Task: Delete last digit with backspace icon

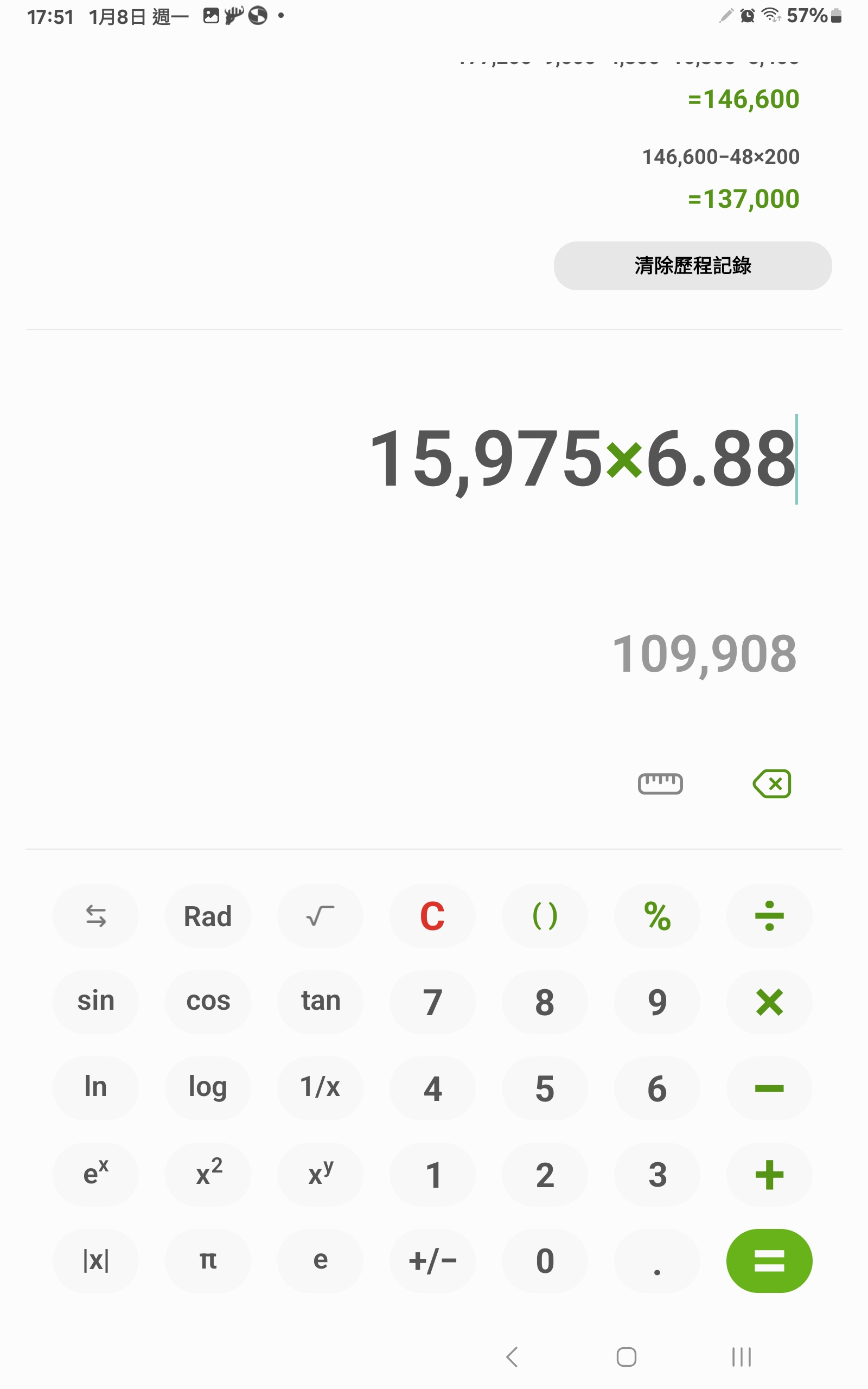Action: pyautogui.click(x=771, y=783)
